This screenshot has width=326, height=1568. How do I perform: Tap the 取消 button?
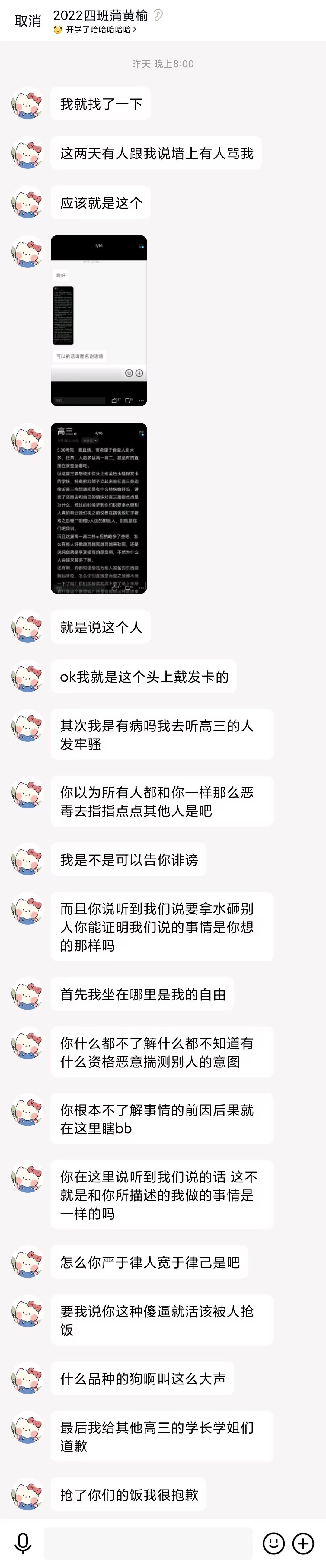coord(28,21)
